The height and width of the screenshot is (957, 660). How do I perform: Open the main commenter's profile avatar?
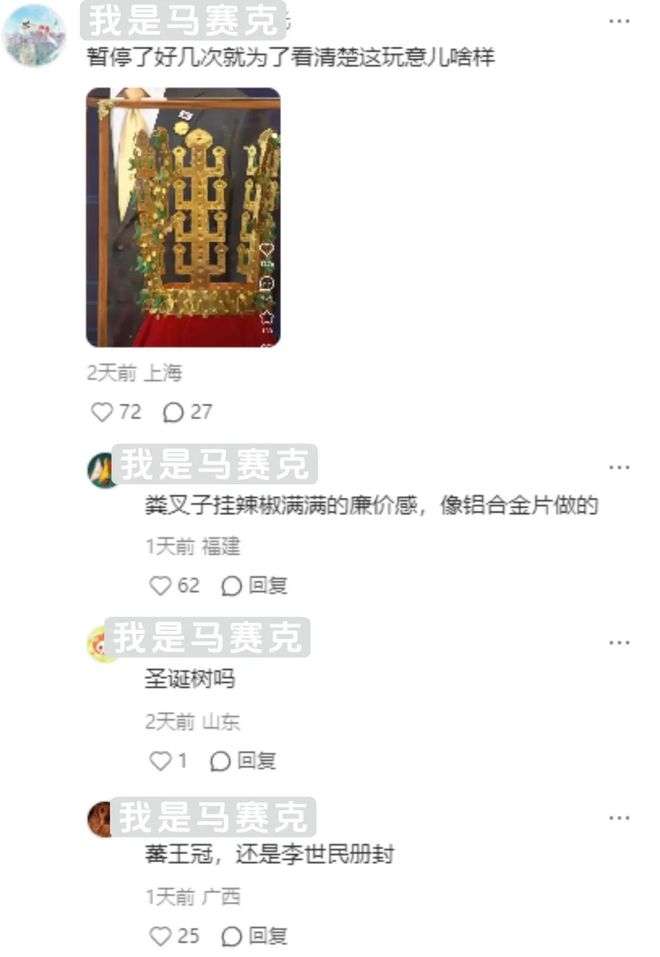point(34,35)
